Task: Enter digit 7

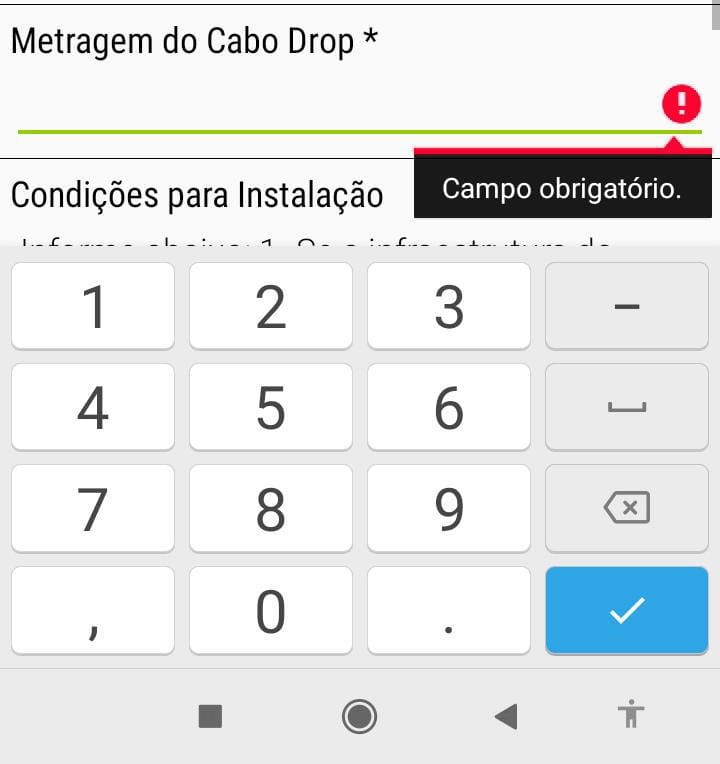Action: [x=93, y=508]
